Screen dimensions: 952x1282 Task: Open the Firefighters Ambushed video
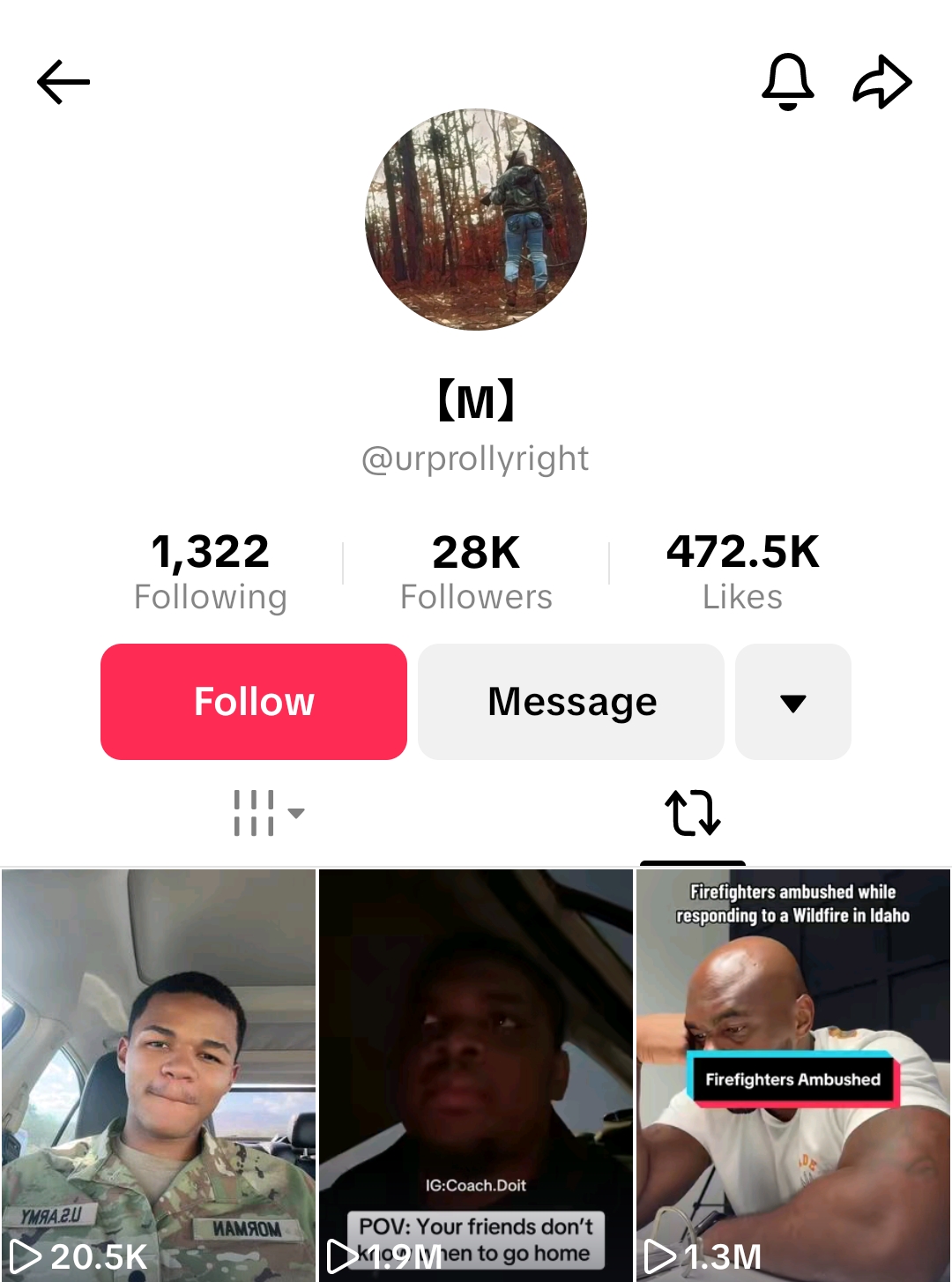click(793, 1076)
